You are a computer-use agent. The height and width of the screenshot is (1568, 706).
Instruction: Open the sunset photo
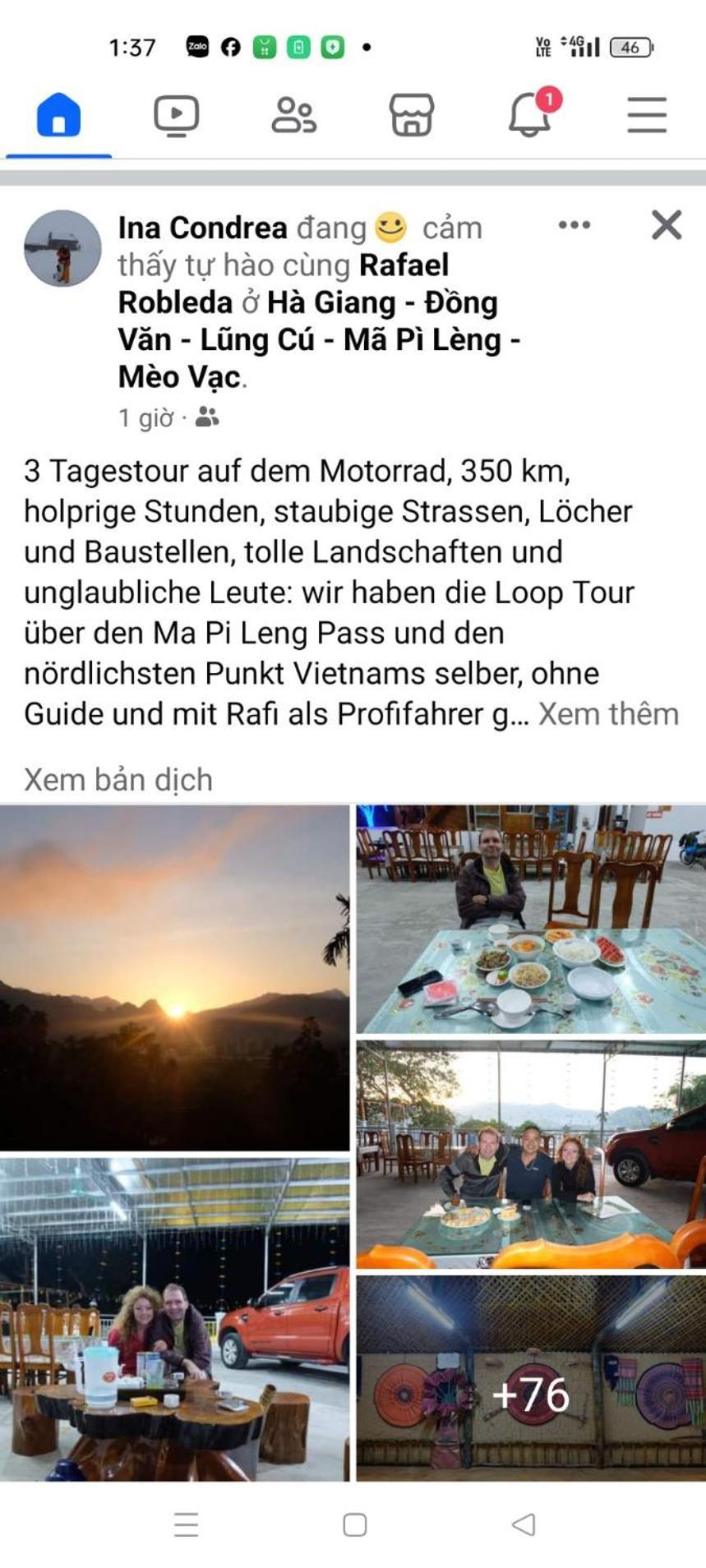tap(174, 978)
